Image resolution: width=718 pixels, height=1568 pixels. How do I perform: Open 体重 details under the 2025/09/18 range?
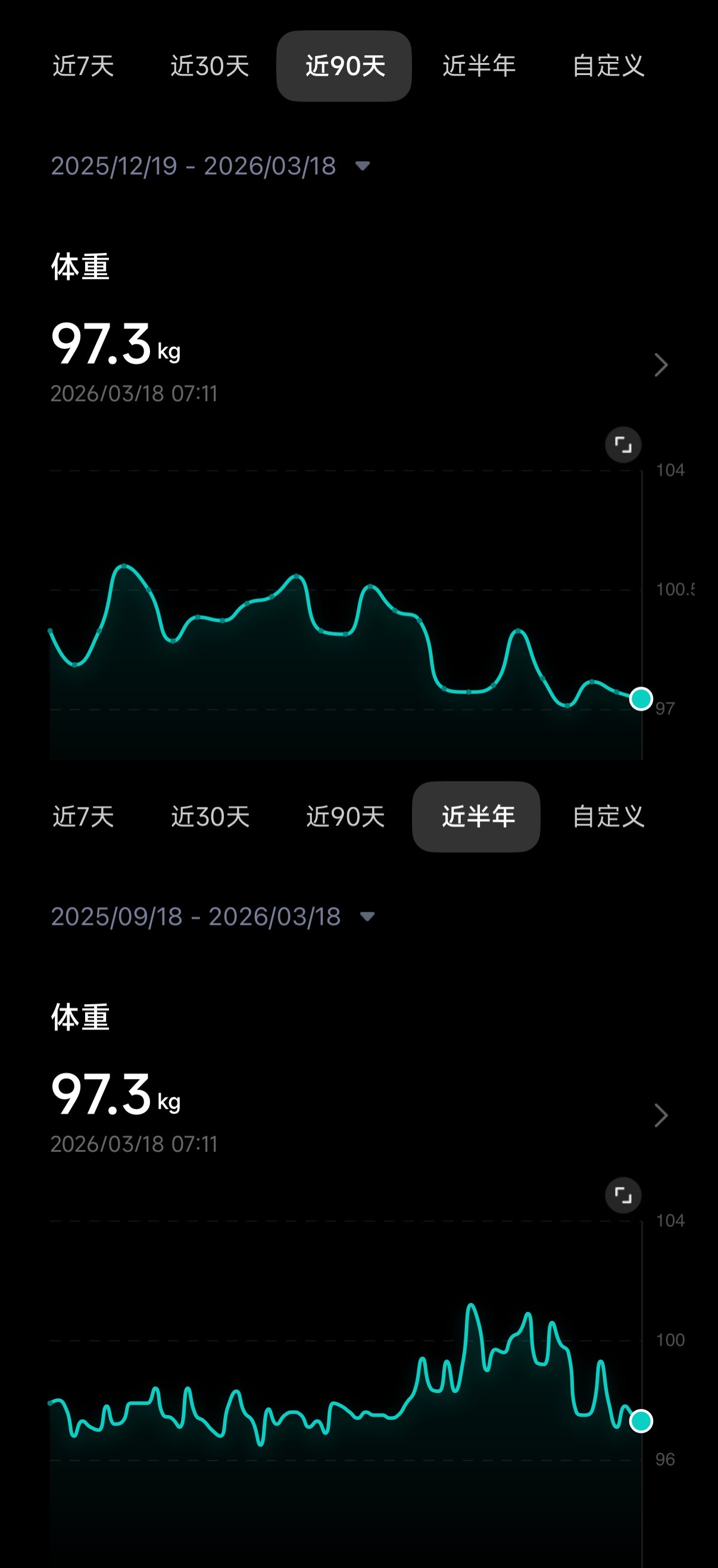[x=661, y=1116]
